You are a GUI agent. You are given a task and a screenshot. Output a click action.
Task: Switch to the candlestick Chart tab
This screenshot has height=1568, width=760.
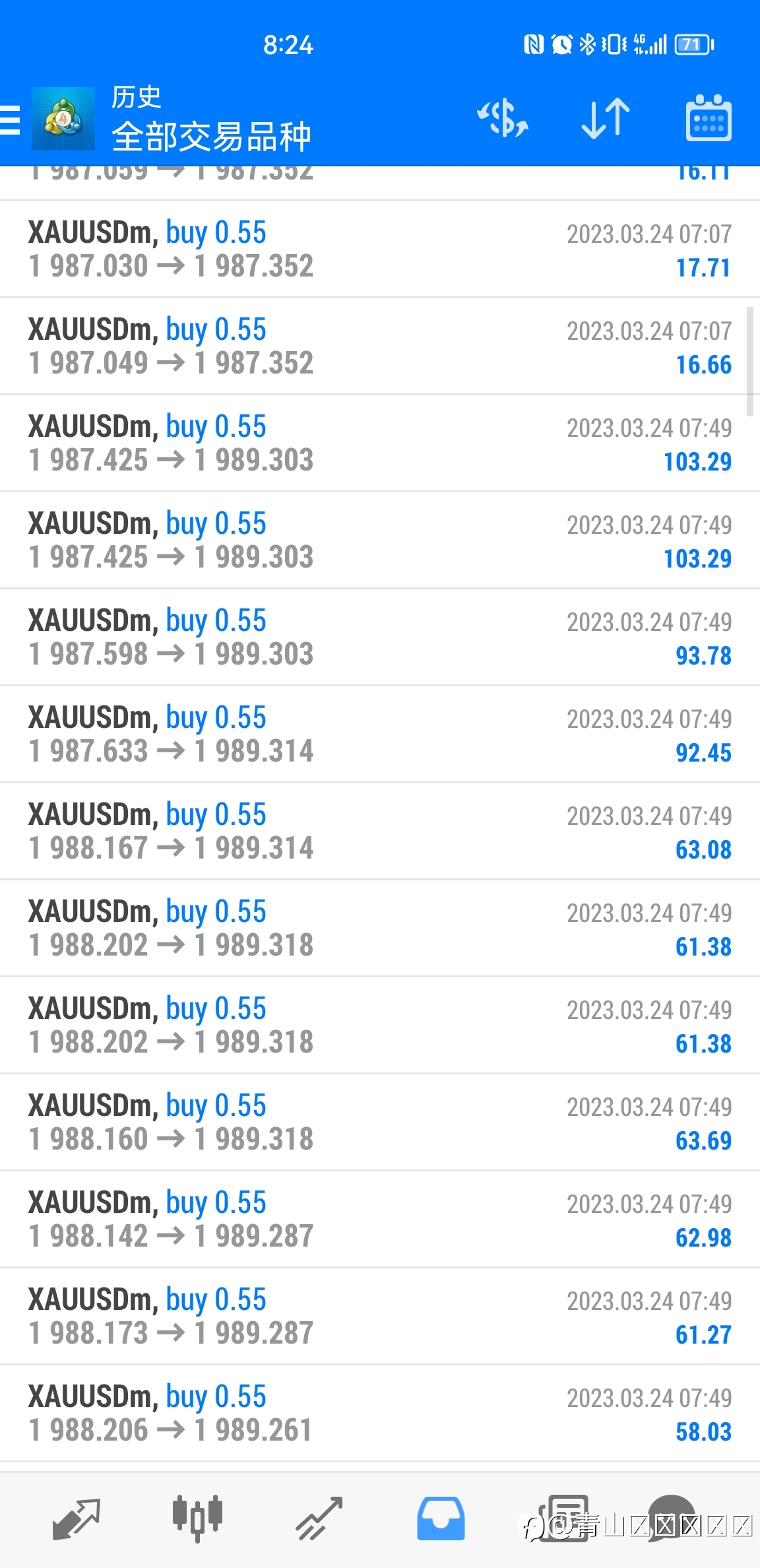[197, 1519]
